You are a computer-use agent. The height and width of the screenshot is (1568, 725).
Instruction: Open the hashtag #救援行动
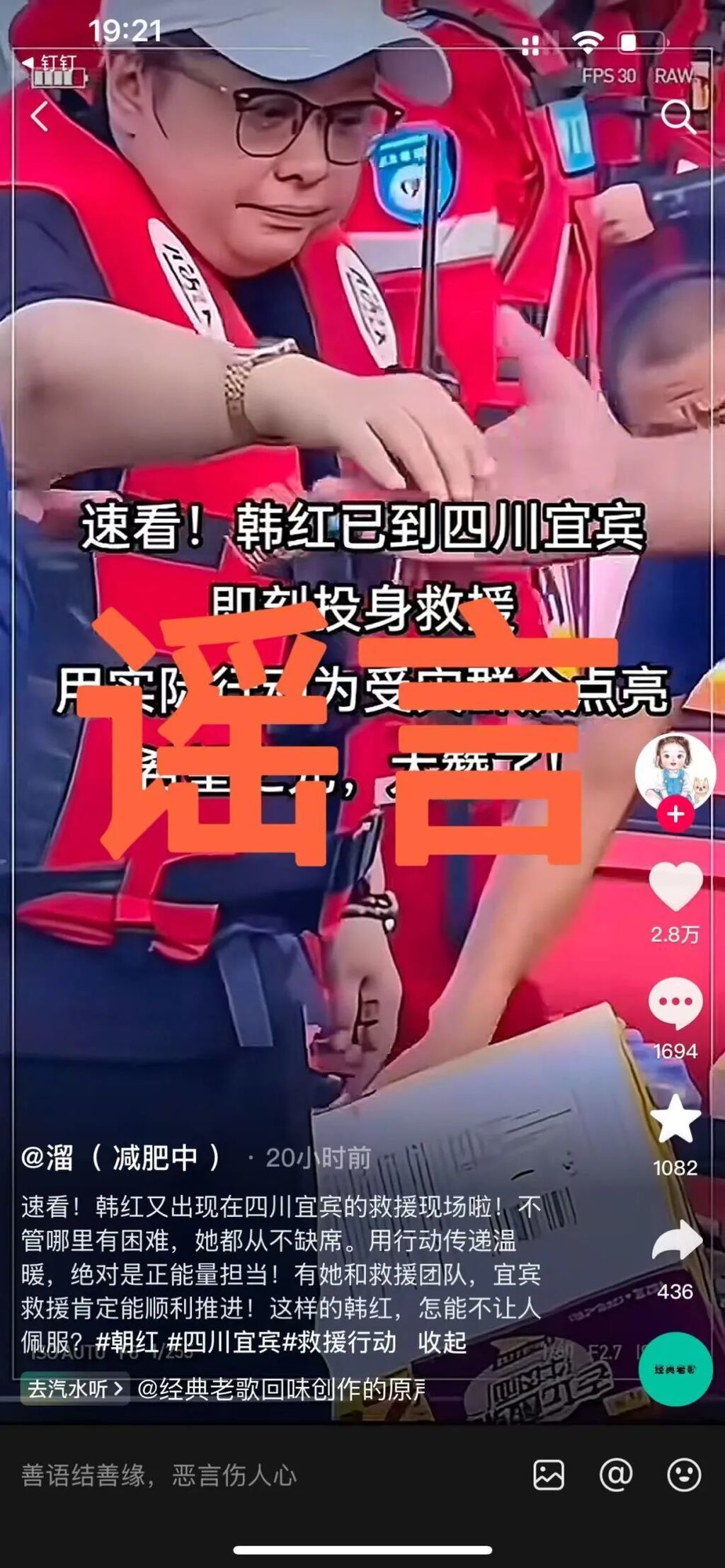[x=339, y=1341]
